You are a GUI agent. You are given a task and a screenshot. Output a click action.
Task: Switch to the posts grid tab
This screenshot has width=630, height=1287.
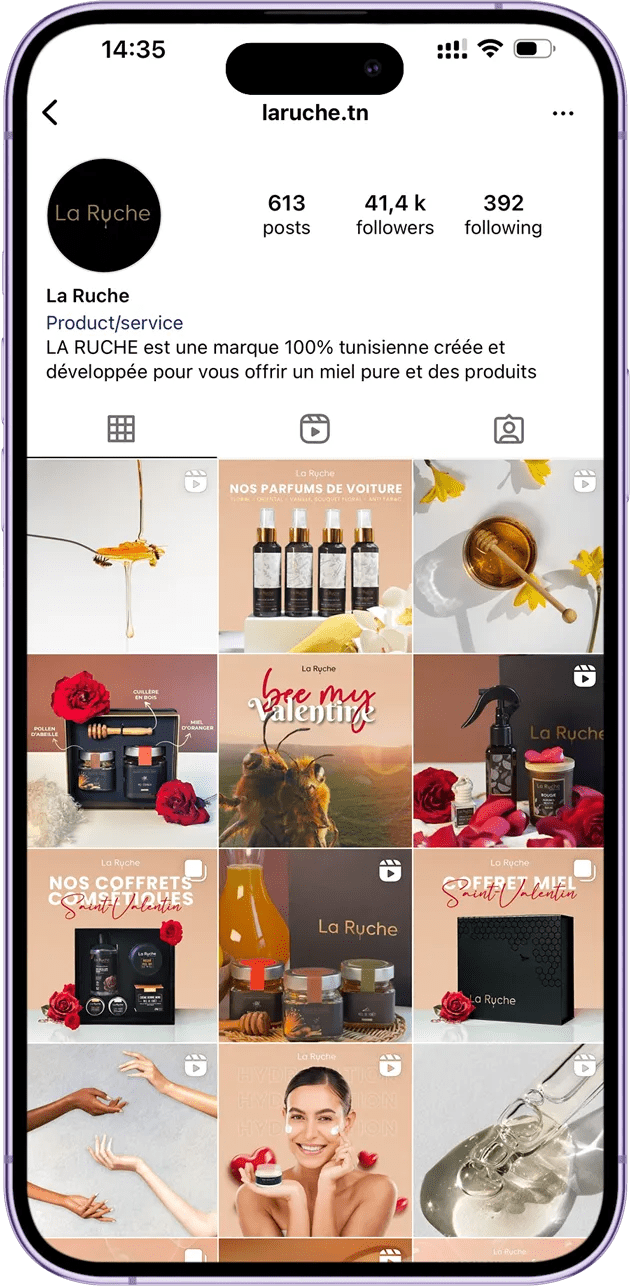121,429
